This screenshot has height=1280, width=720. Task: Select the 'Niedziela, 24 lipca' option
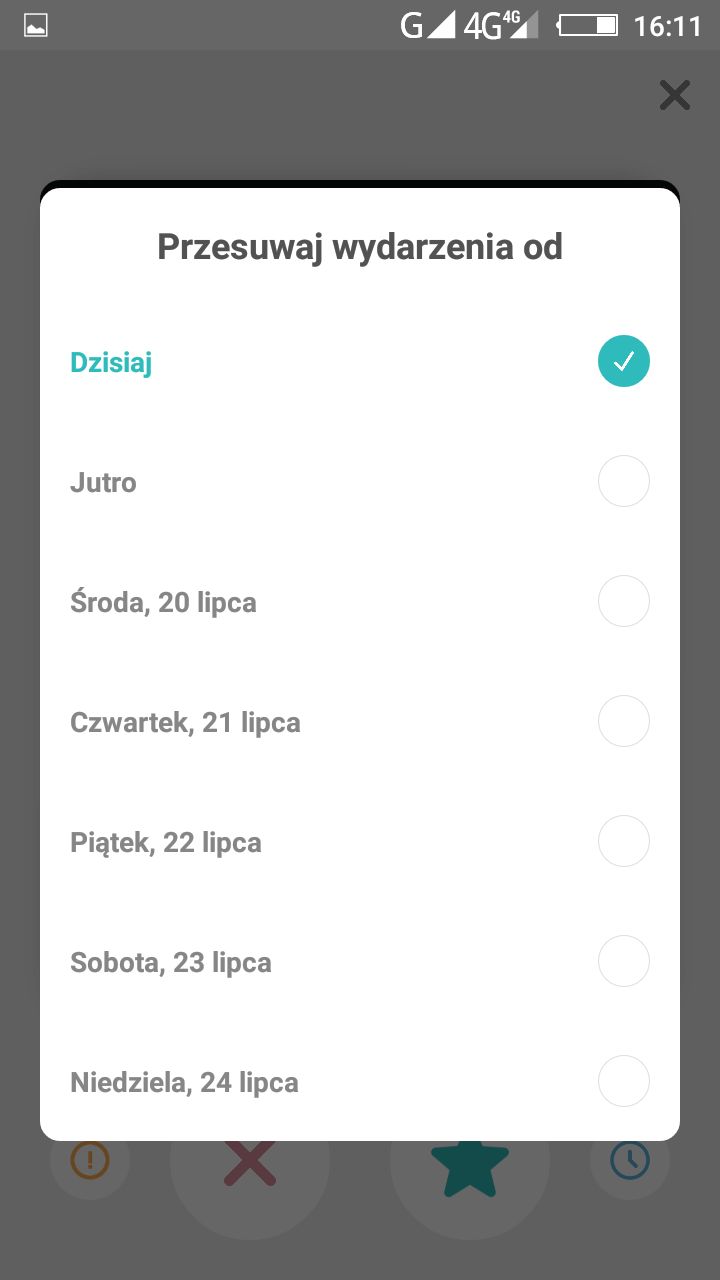[x=623, y=1081]
